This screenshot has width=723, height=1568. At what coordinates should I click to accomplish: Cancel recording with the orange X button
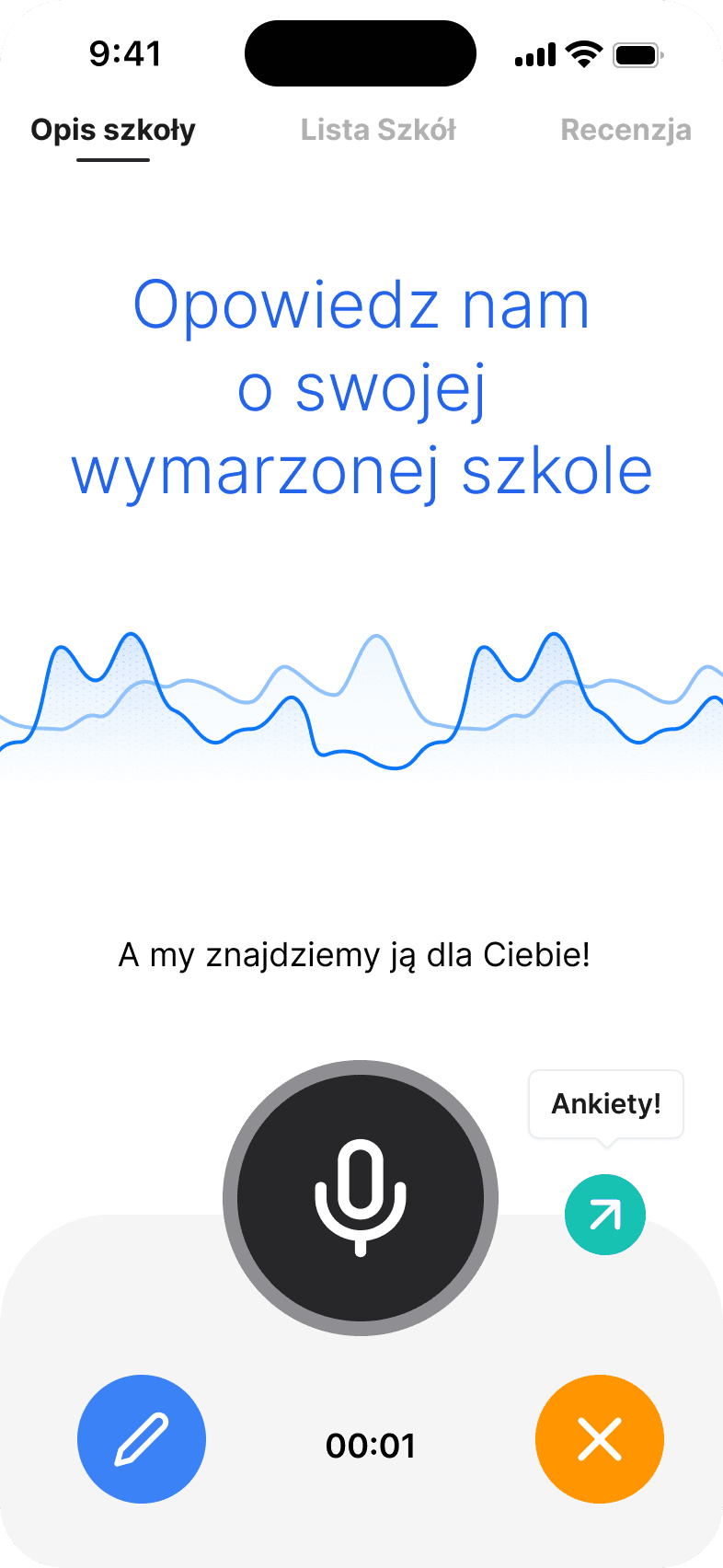[x=600, y=1439]
